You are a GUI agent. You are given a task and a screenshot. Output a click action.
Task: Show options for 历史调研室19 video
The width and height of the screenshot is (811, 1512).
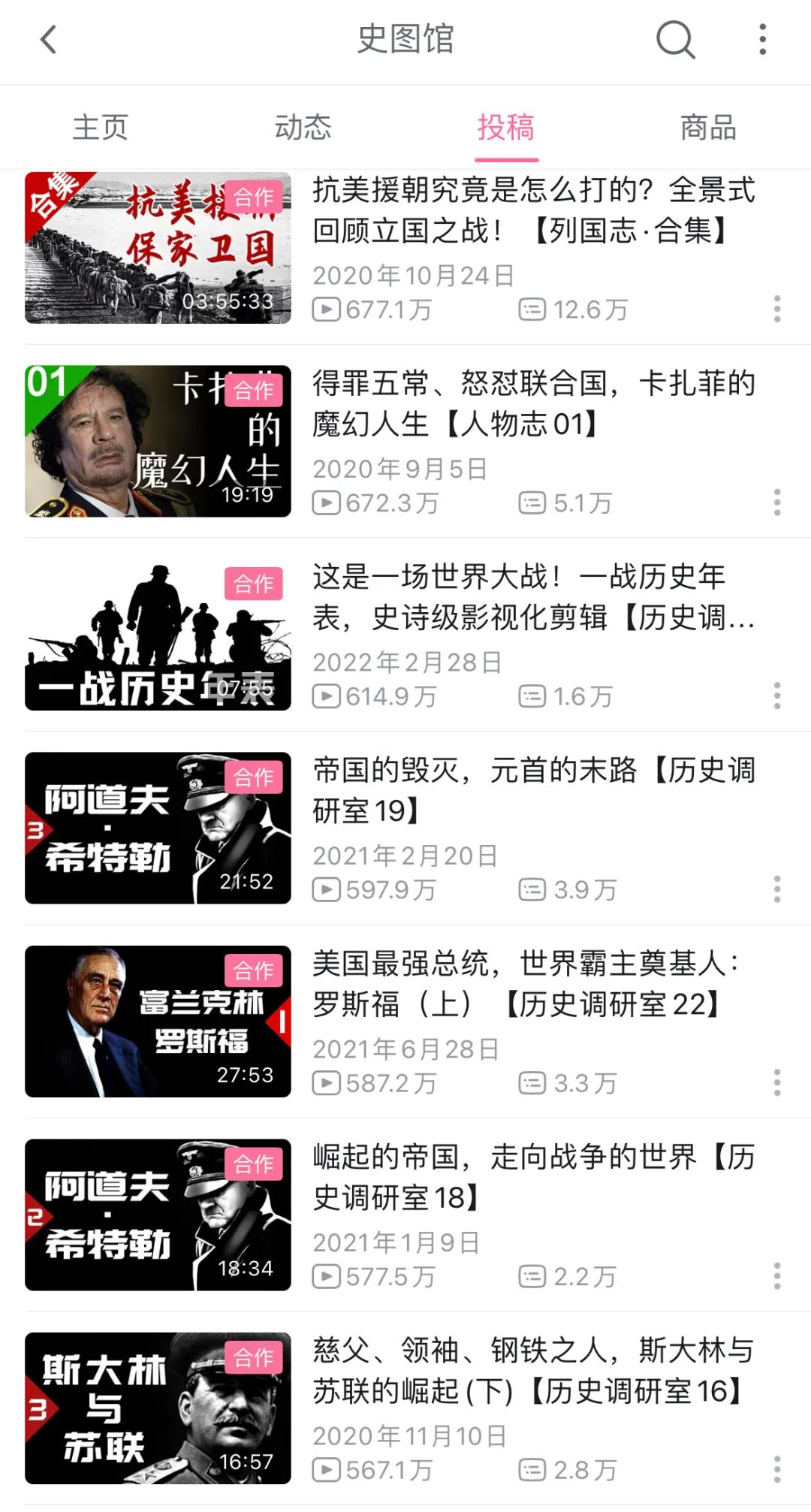point(777,889)
